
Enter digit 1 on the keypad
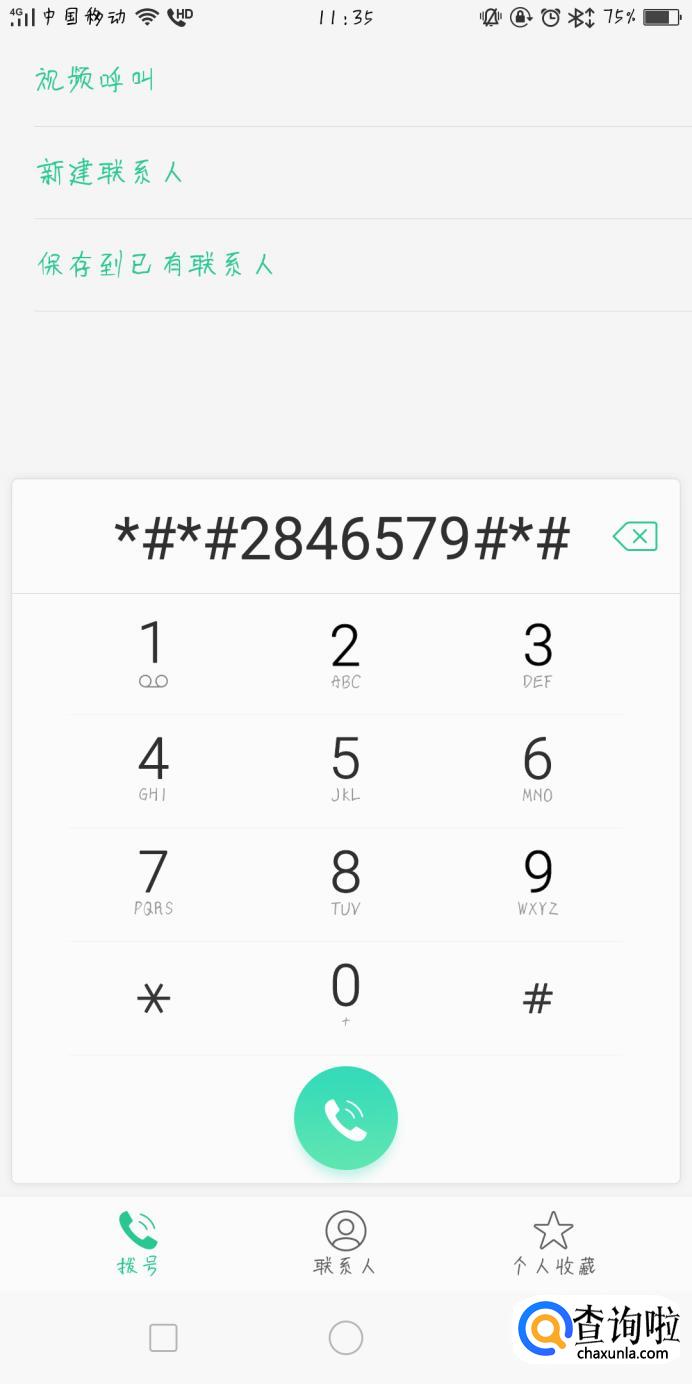(153, 655)
